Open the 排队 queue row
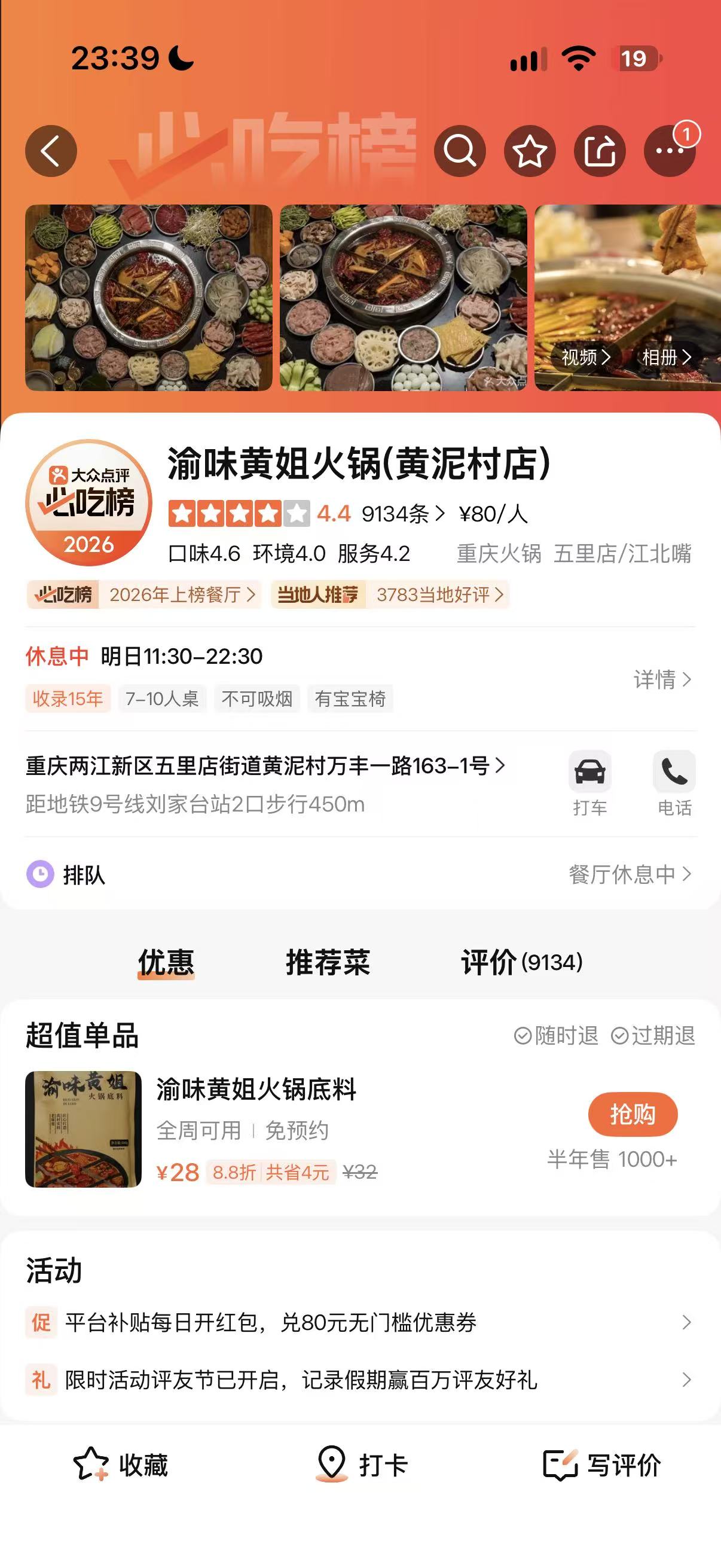The width and height of the screenshot is (721, 1568). [x=360, y=875]
